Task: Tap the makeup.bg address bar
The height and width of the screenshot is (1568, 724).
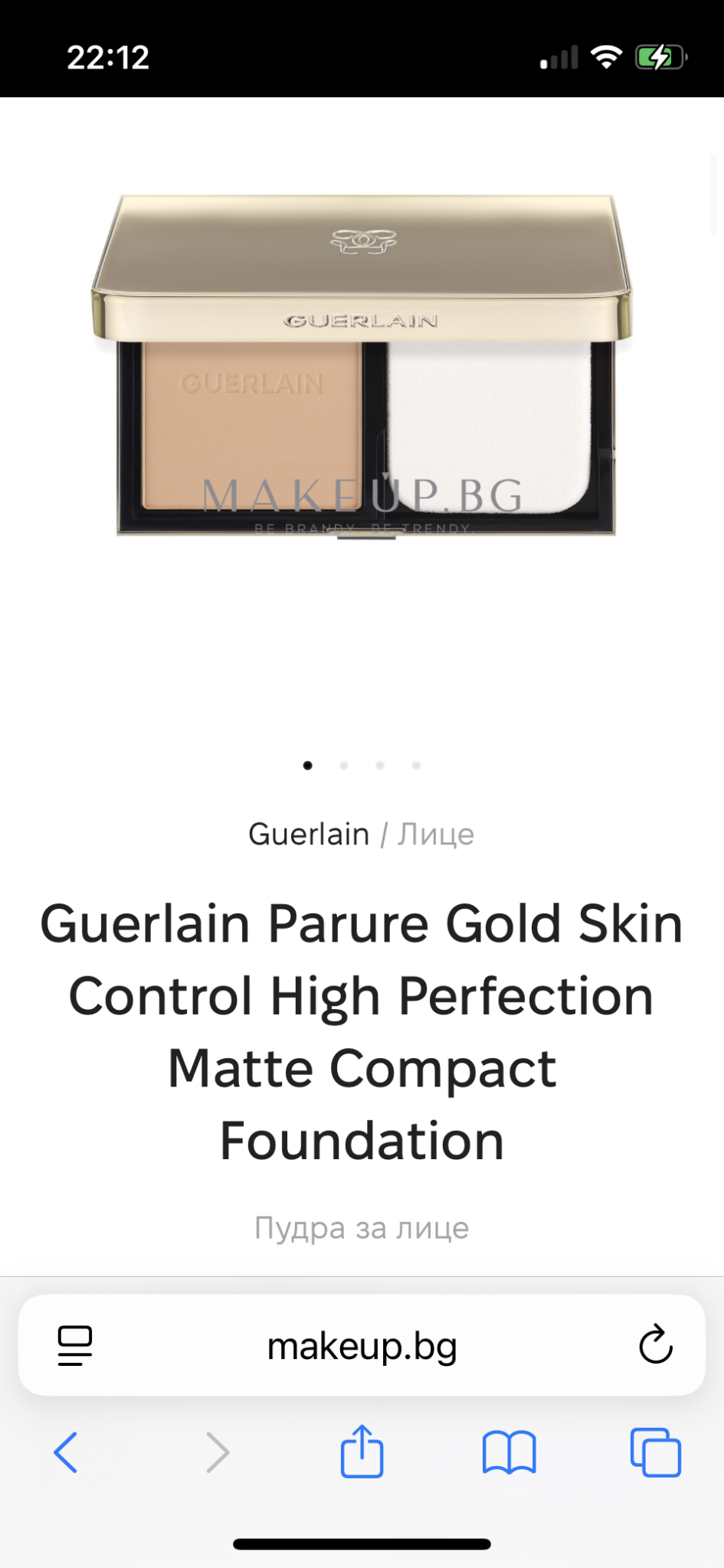Action: pyautogui.click(x=362, y=1345)
